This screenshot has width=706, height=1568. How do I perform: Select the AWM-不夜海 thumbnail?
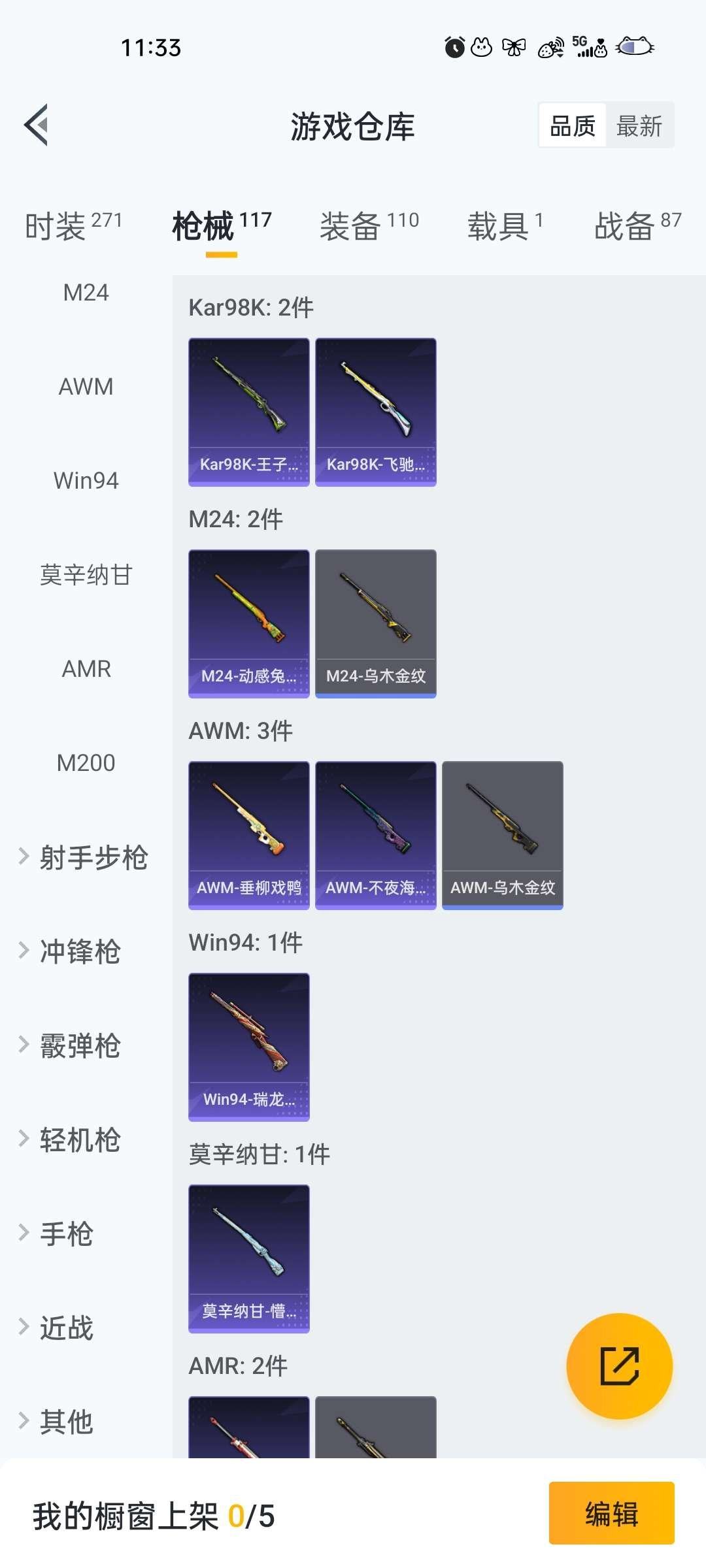coord(375,833)
